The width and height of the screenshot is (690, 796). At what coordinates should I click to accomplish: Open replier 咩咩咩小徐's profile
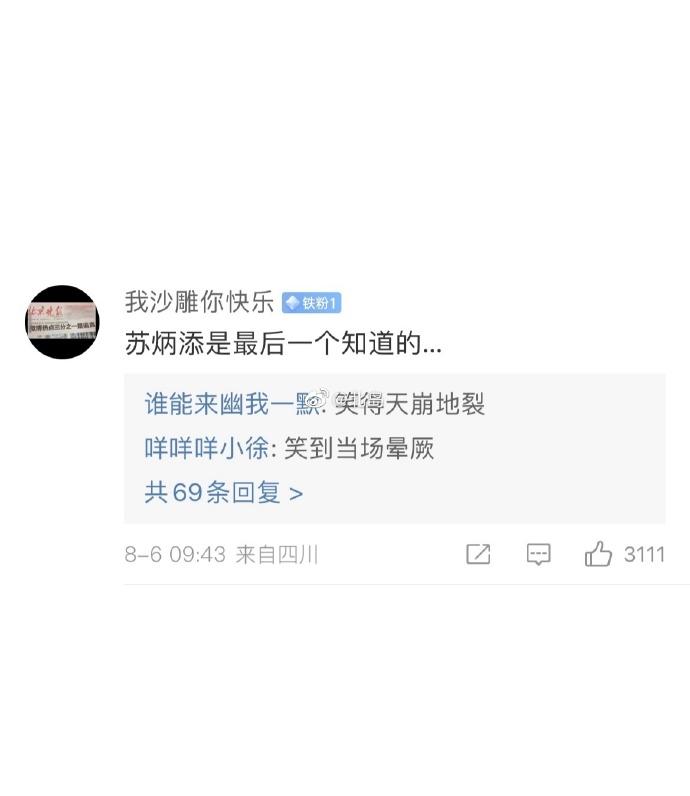[x=206, y=448]
